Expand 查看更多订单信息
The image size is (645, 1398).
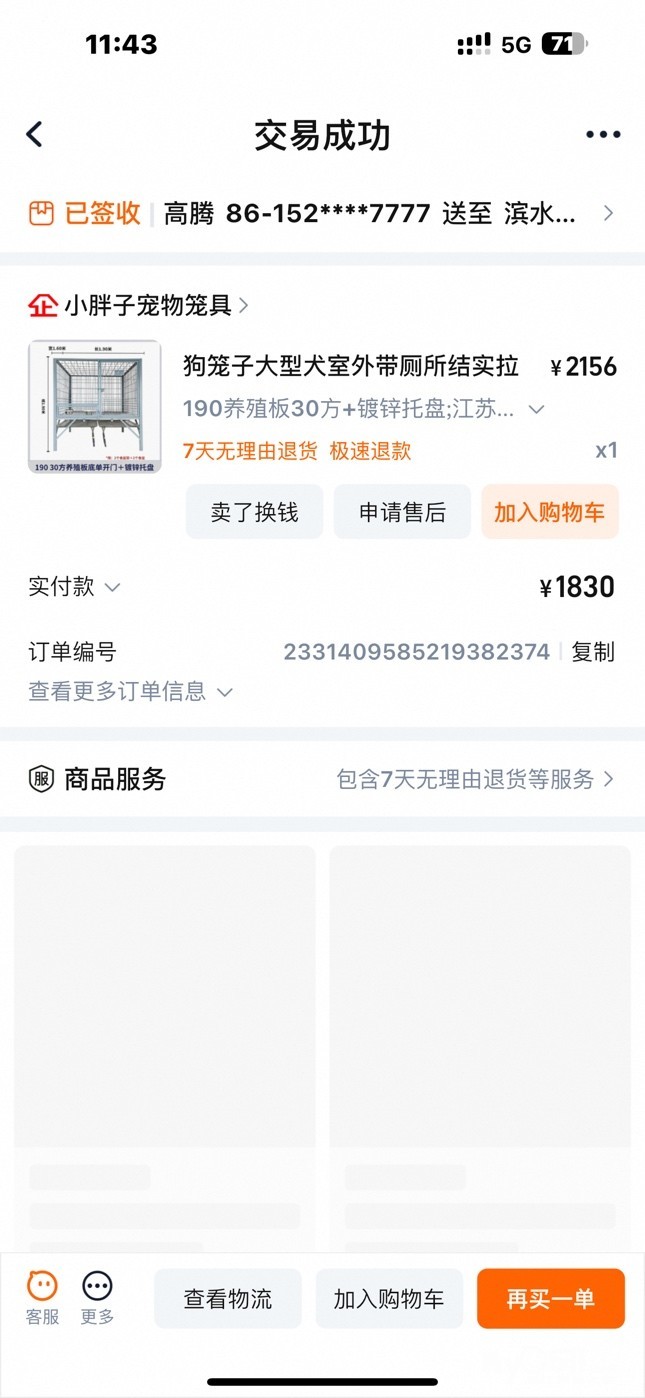[130, 692]
